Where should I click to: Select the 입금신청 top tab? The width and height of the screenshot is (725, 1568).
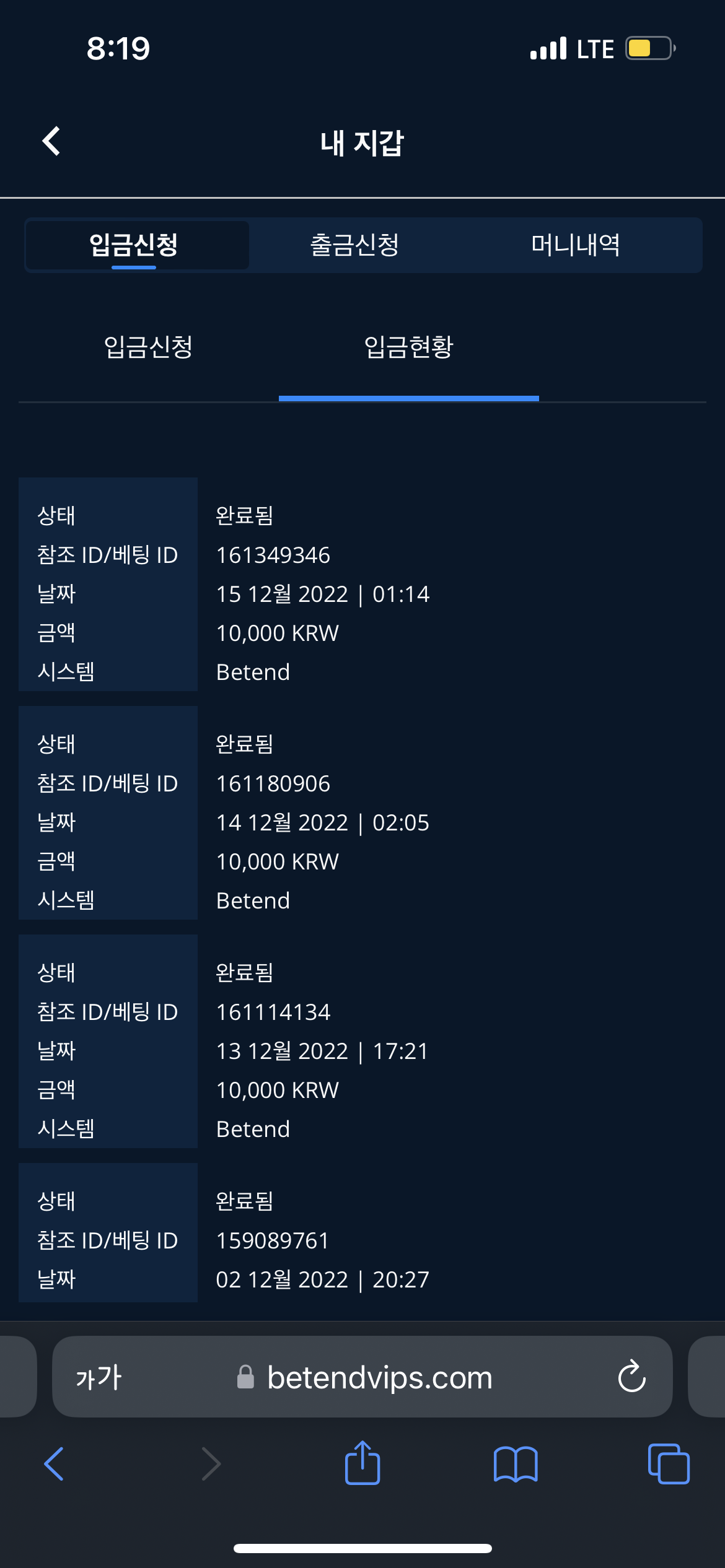pos(134,245)
